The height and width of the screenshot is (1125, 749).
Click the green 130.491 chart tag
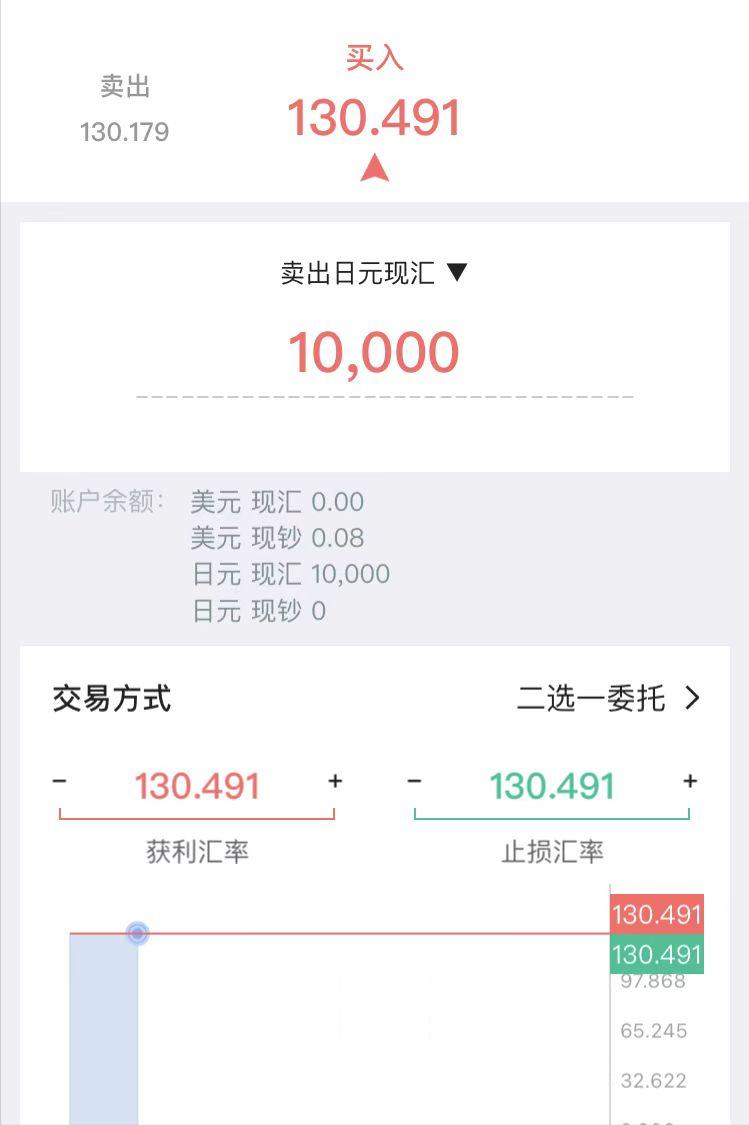point(657,954)
